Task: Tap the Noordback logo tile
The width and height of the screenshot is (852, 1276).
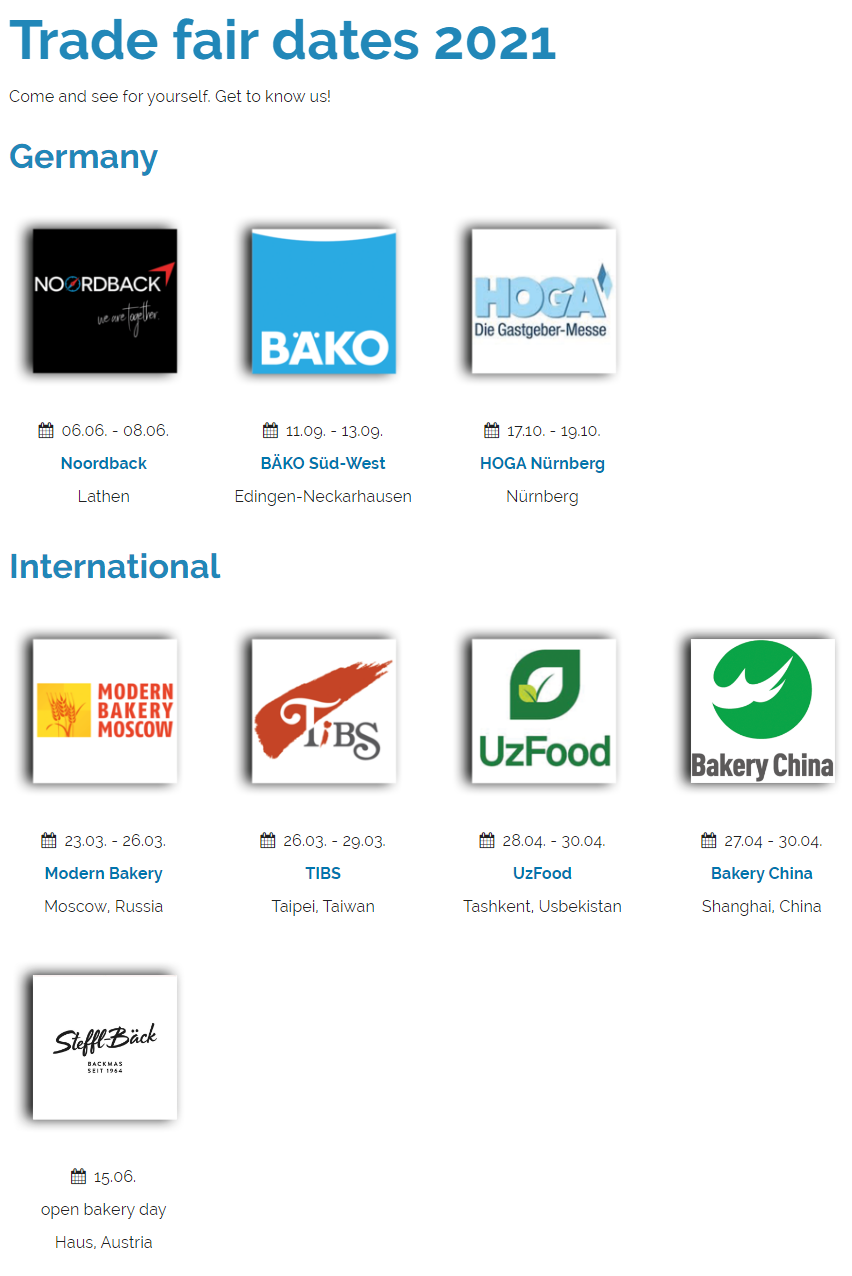Action: 105,301
